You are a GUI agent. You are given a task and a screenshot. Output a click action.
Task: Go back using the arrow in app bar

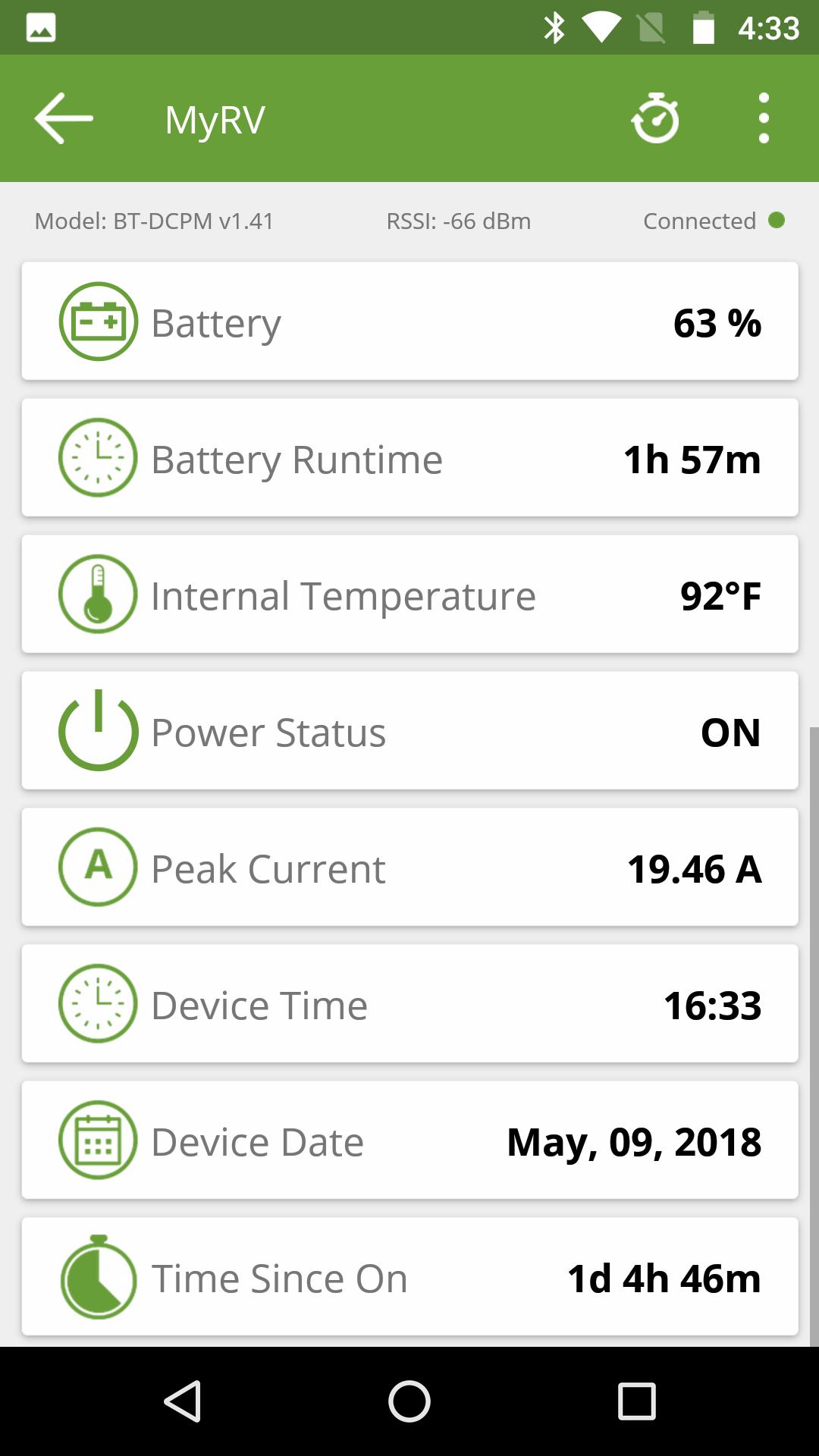(64, 118)
